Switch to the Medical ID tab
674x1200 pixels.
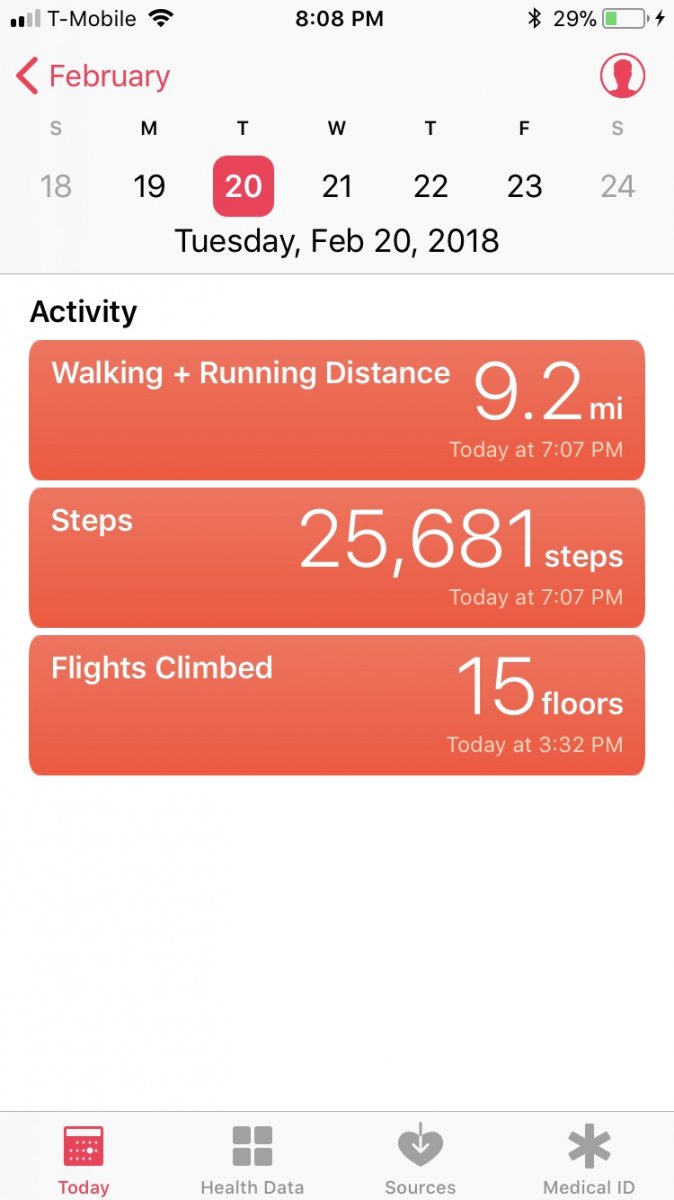click(x=589, y=1158)
